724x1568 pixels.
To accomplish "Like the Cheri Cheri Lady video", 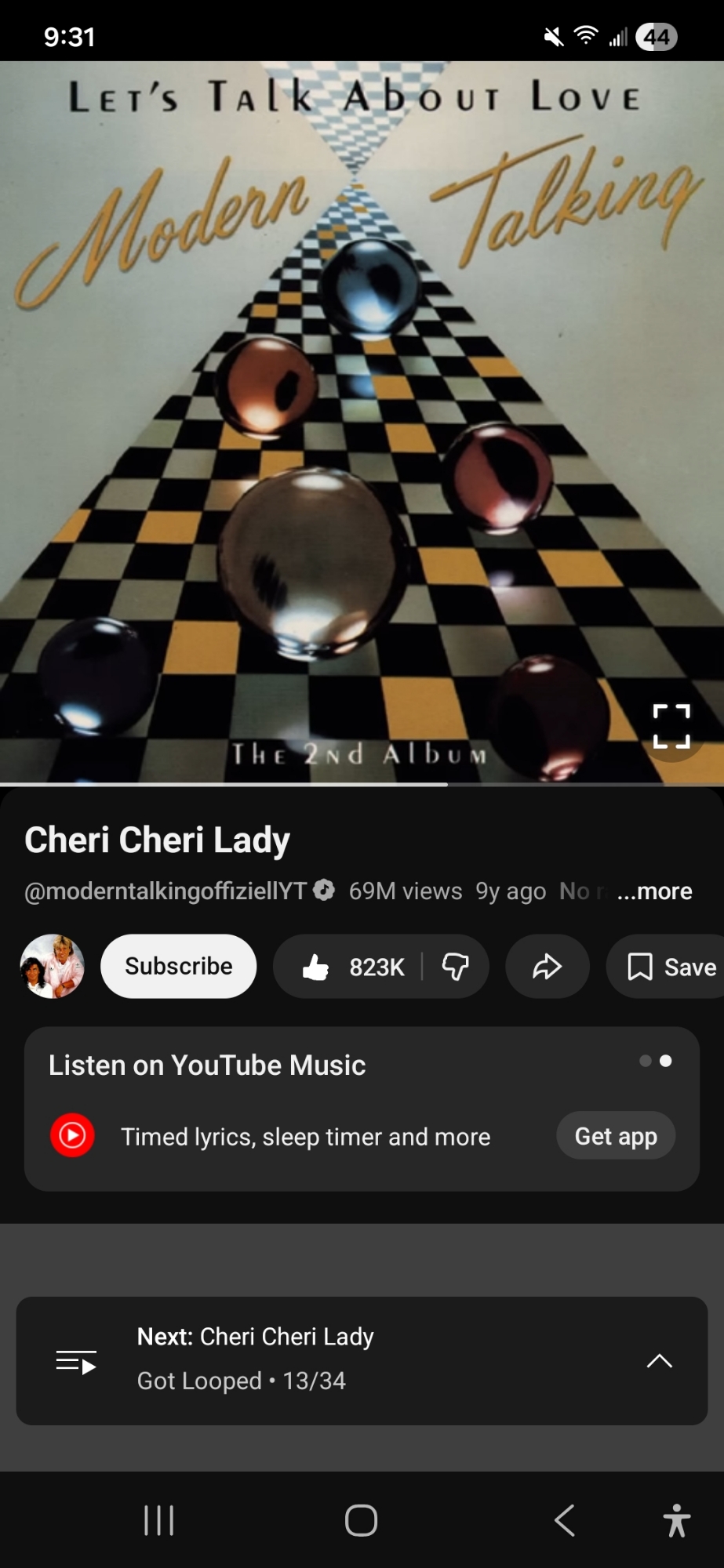I will 351,967.
